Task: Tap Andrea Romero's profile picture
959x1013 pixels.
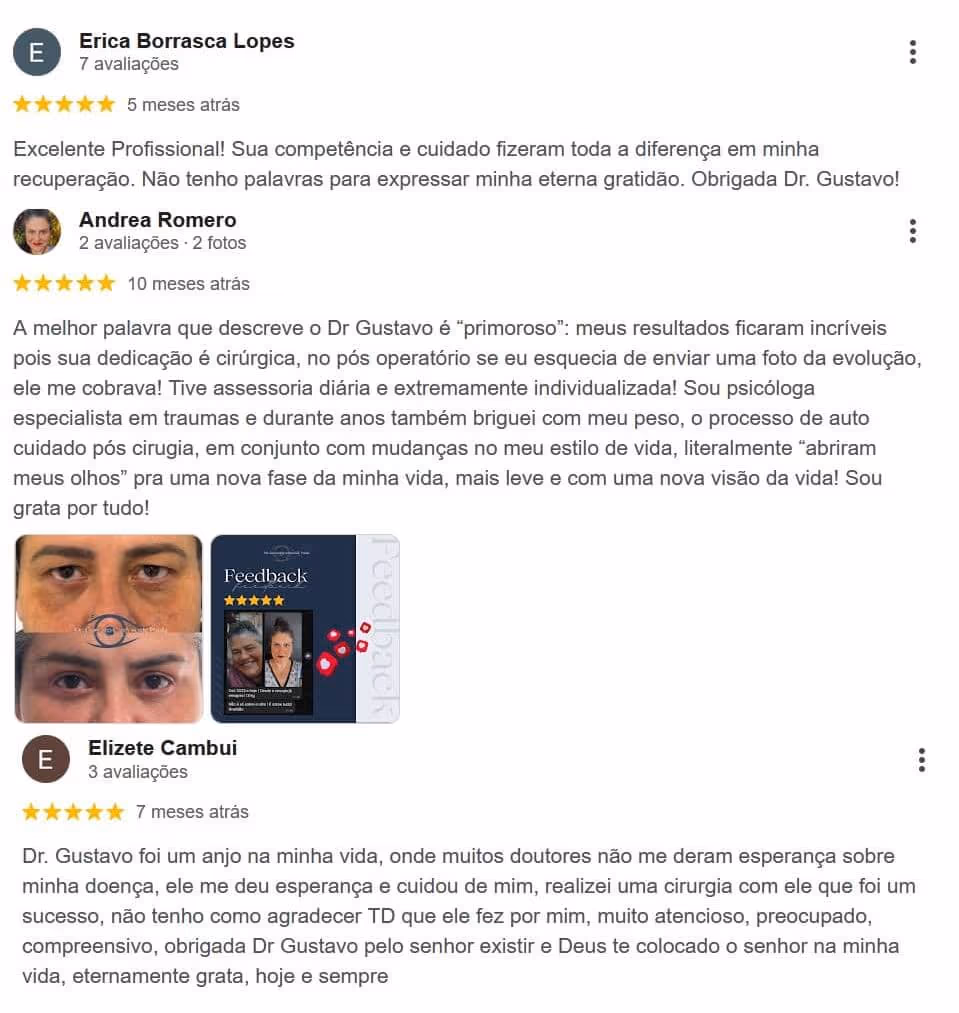Action: [x=37, y=232]
